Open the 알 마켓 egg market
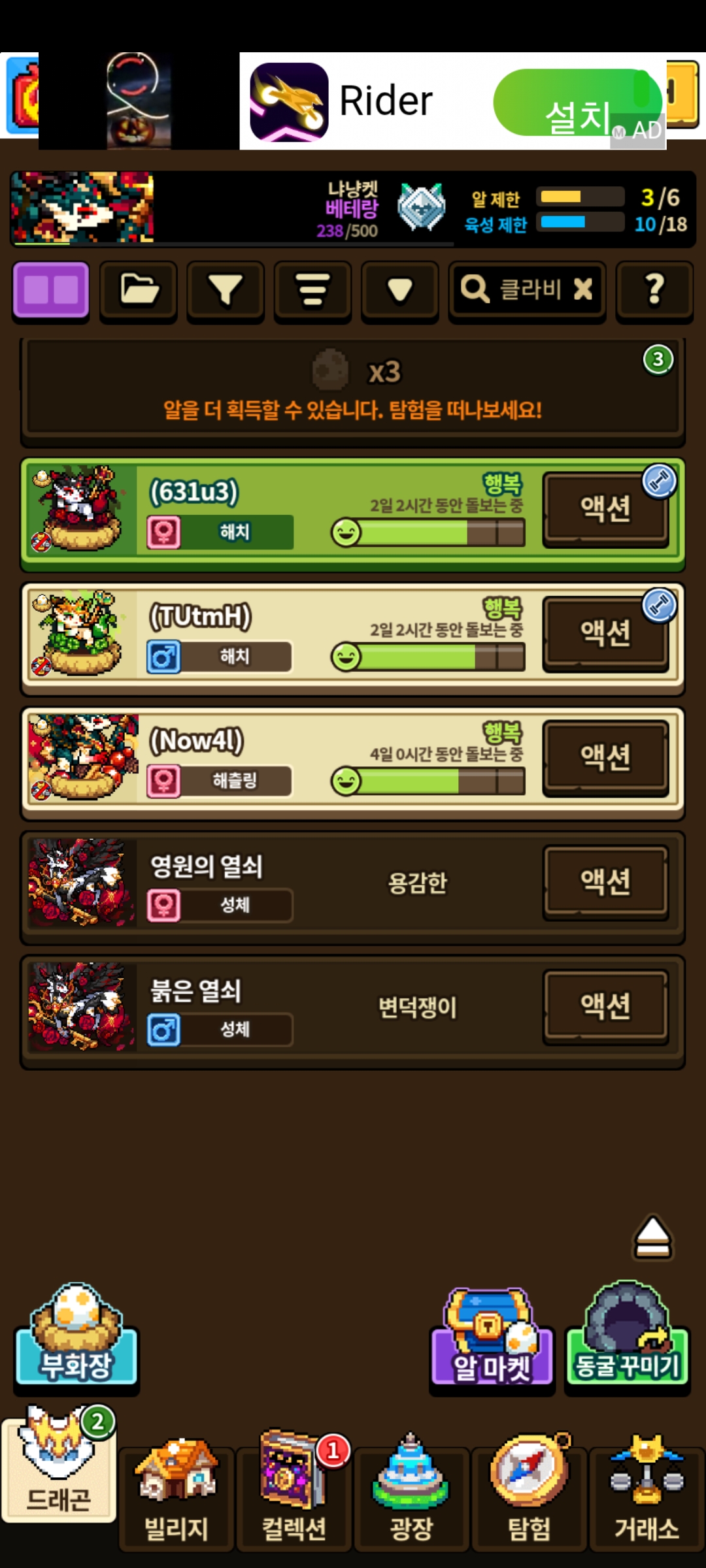This screenshot has width=706, height=1568. (x=492, y=1339)
